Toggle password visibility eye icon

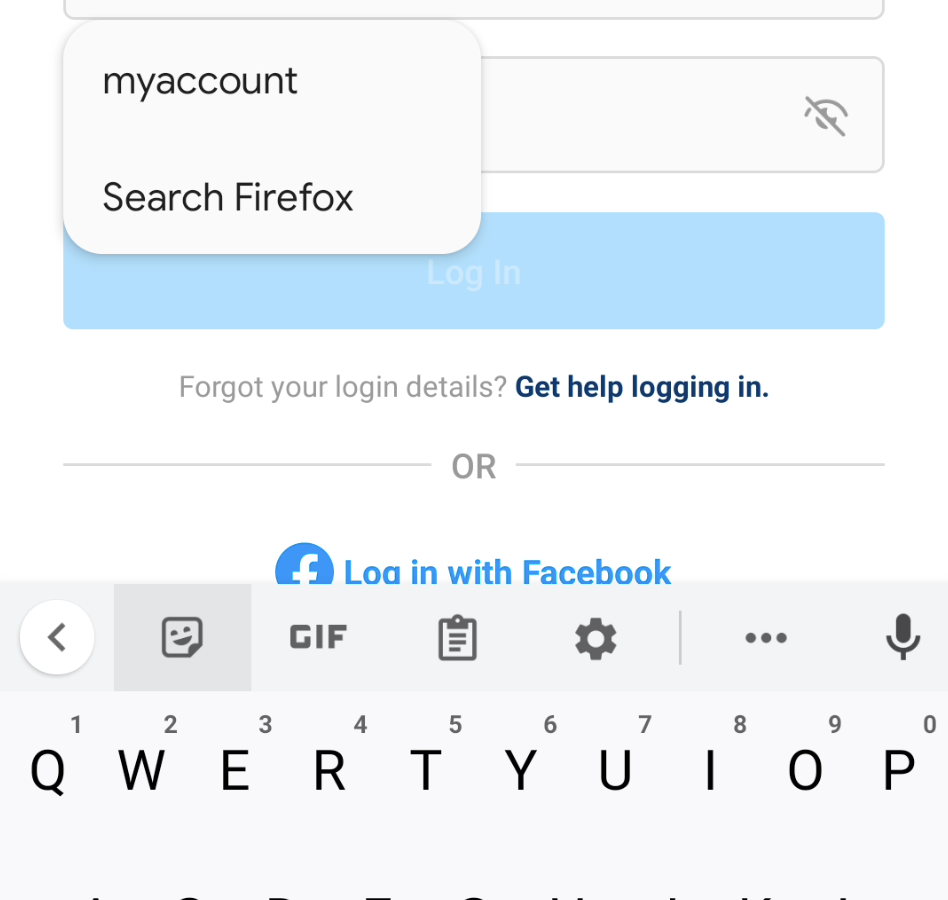pyautogui.click(x=826, y=116)
